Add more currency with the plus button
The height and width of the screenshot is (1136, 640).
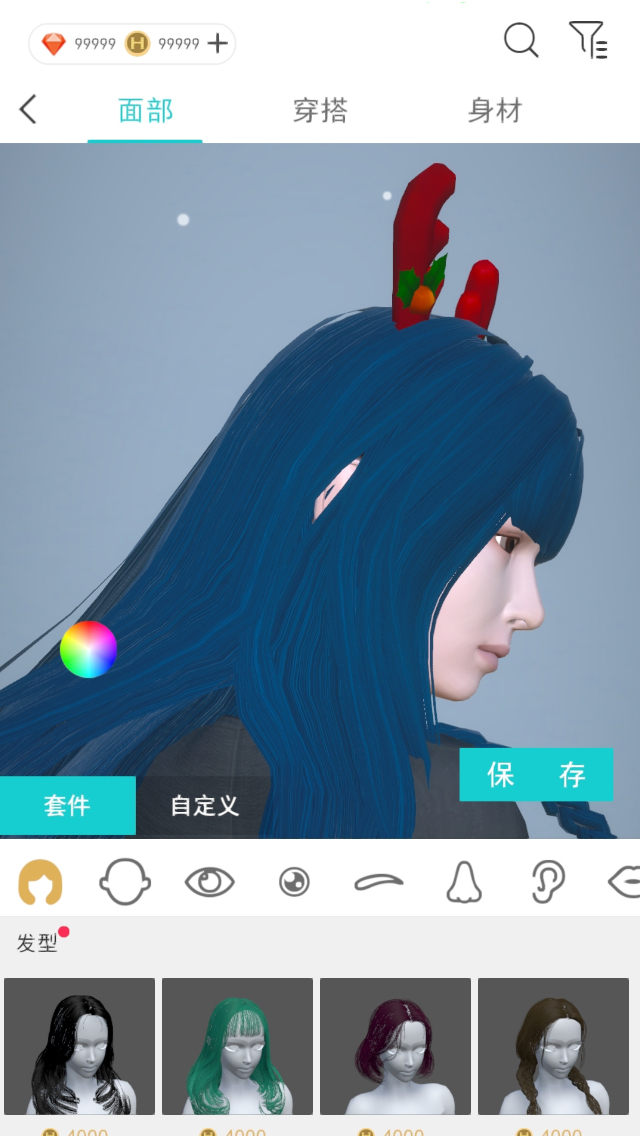[218, 43]
